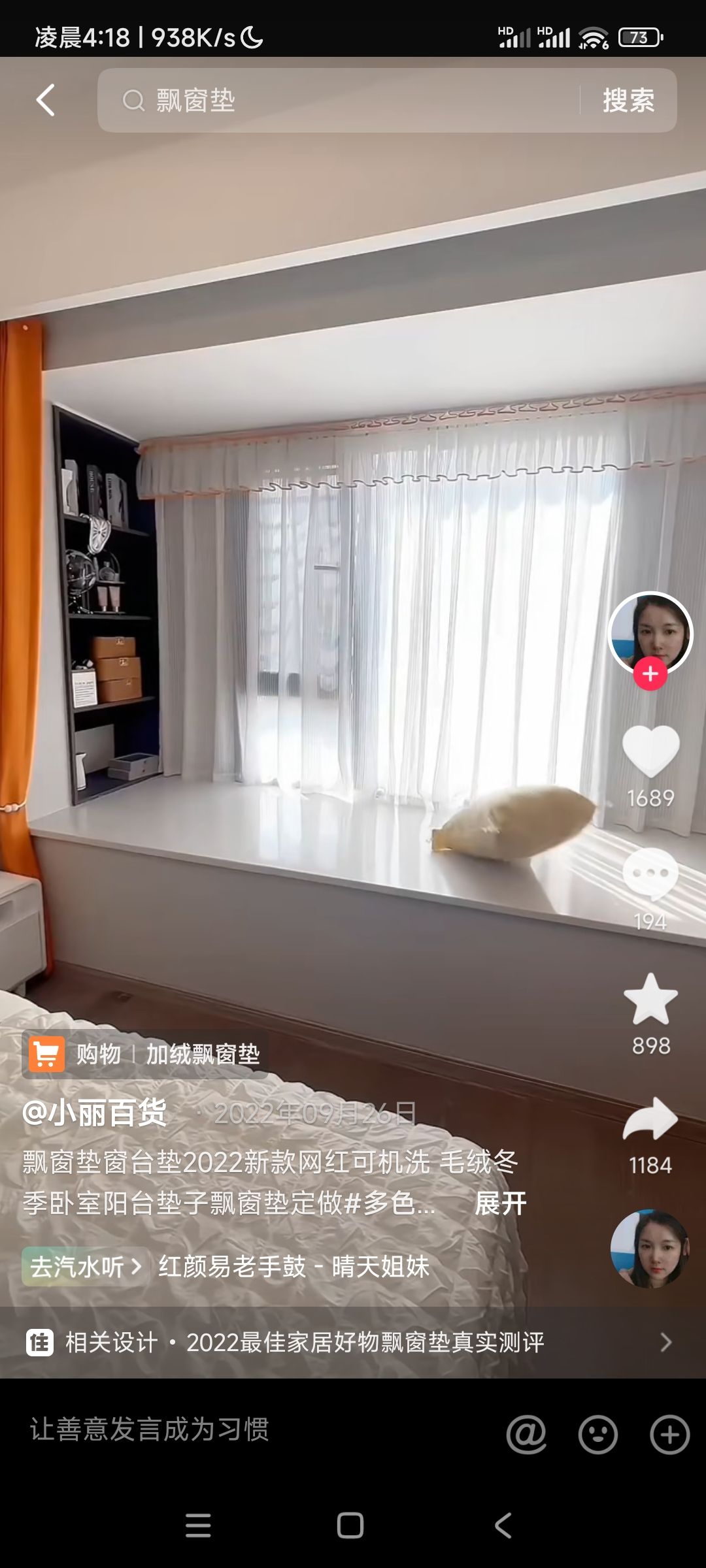This screenshot has height=1568, width=706.
Task: Open the @小丽百货 username
Action: (95, 1113)
